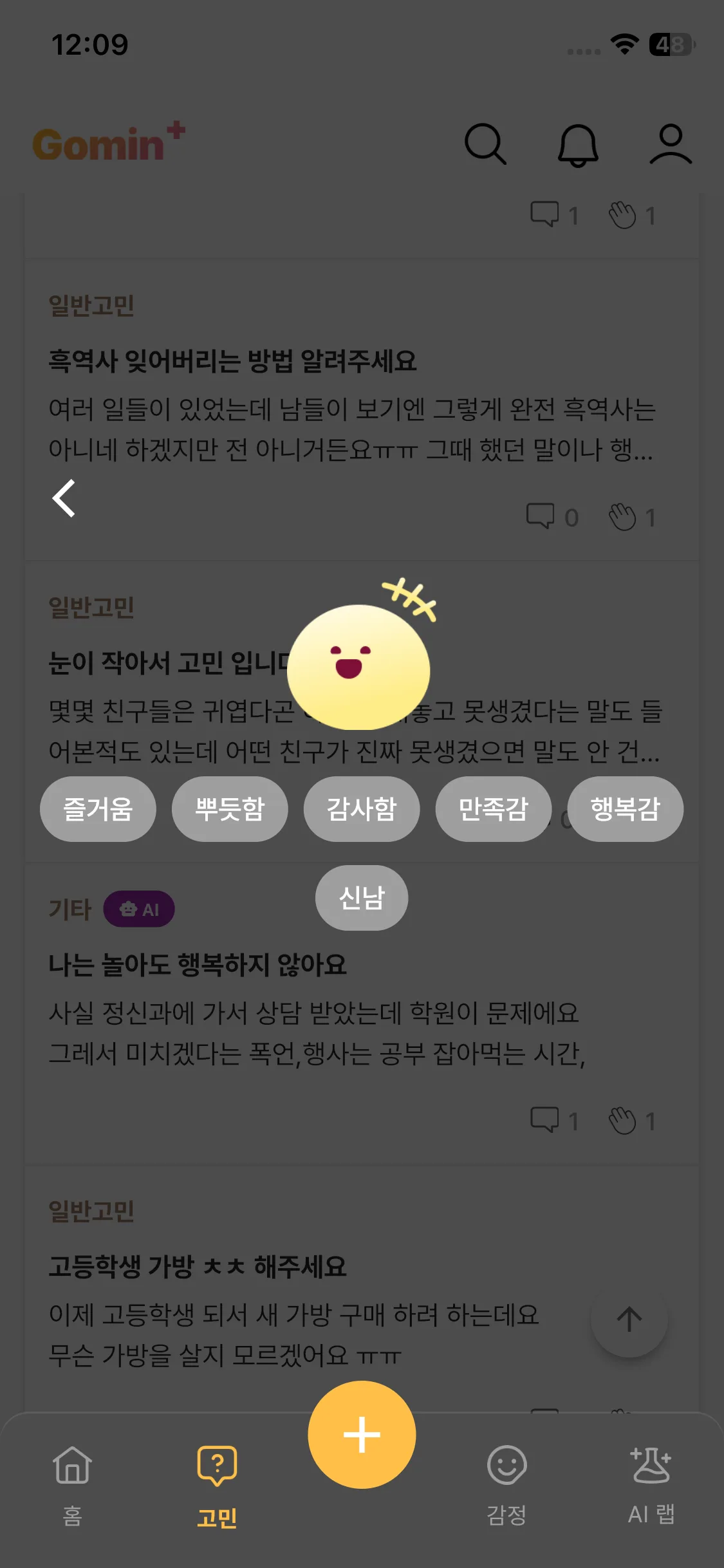This screenshot has width=724, height=1568.
Task: Open the post 흑역사 잊어버리는 방법 알려주세요
Action: pyautogui.click(x=232, y=361)
